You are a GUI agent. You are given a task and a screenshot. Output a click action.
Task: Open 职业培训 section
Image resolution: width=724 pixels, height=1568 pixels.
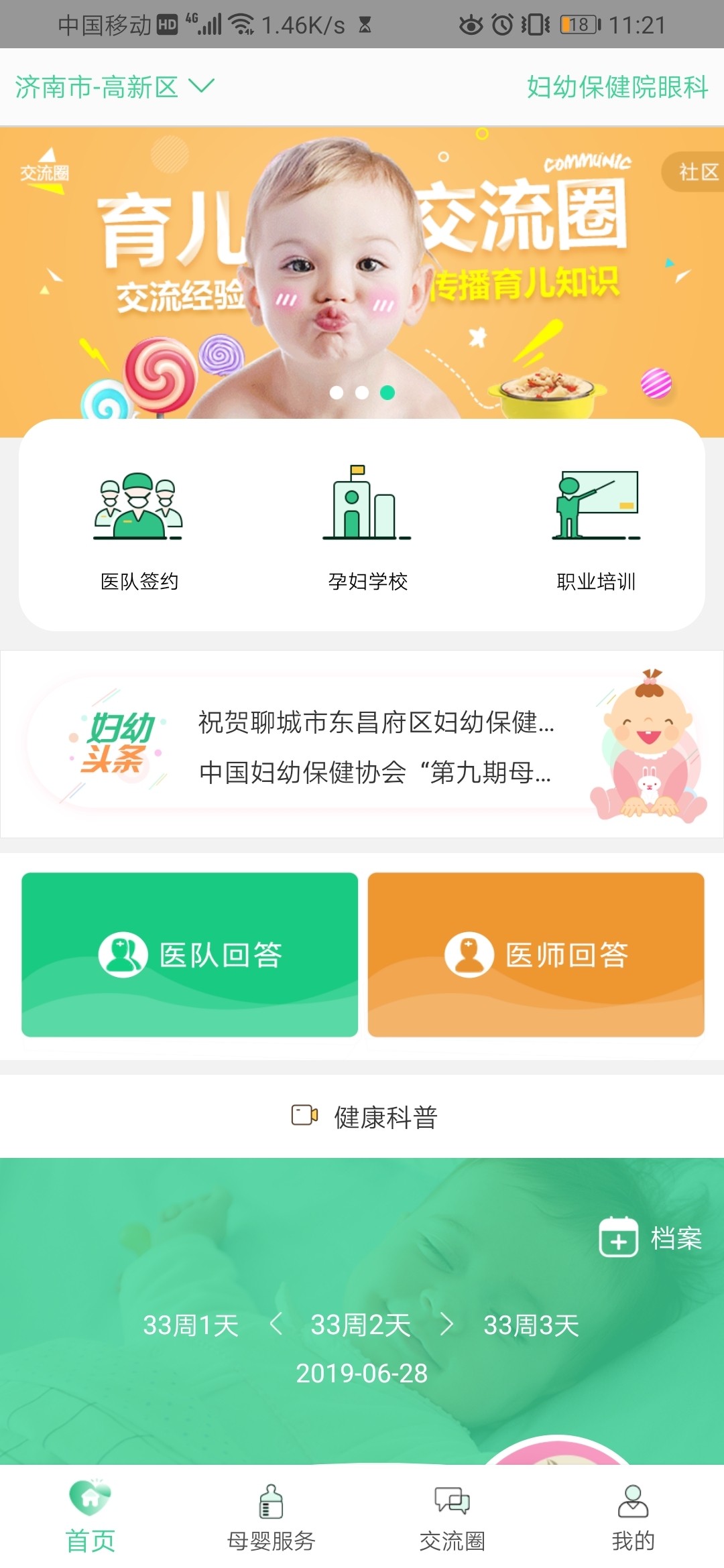tap(596, 529)
